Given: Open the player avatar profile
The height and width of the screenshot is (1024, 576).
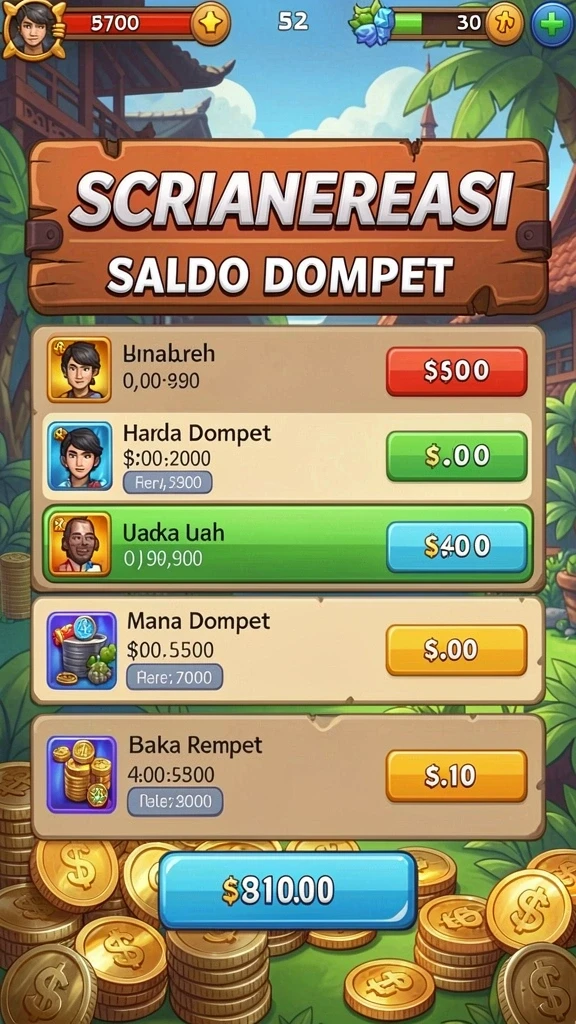Looking at the screenshot, I should coord(33,29).
